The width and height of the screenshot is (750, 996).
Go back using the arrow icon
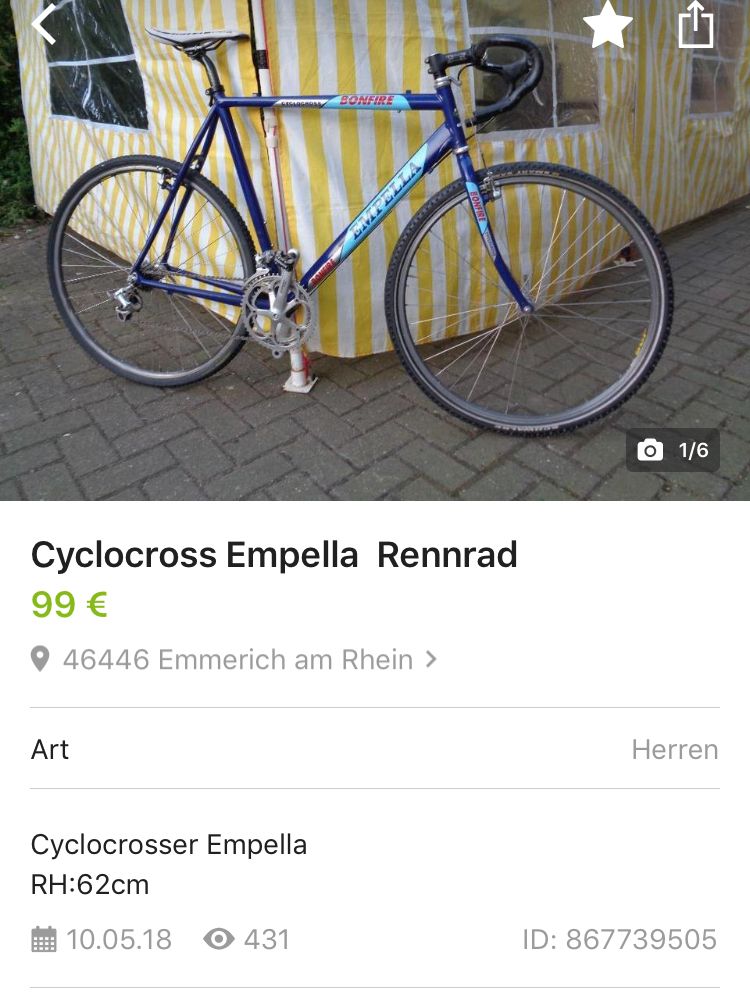coord(44,24)
